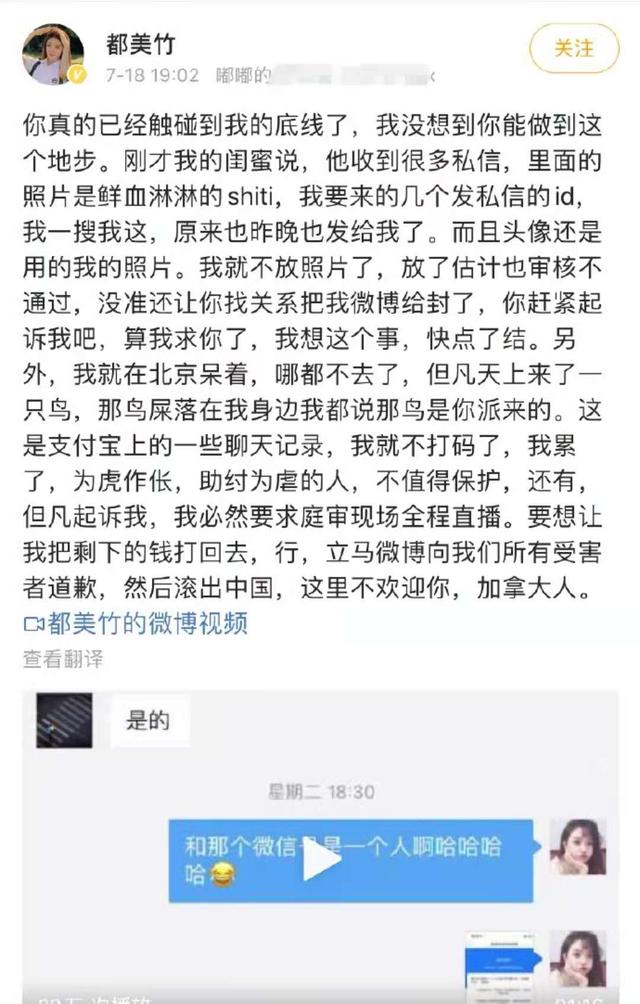Play the attached Weibo video
Screen dimensions: 640x1004
(x=322, y=859)
